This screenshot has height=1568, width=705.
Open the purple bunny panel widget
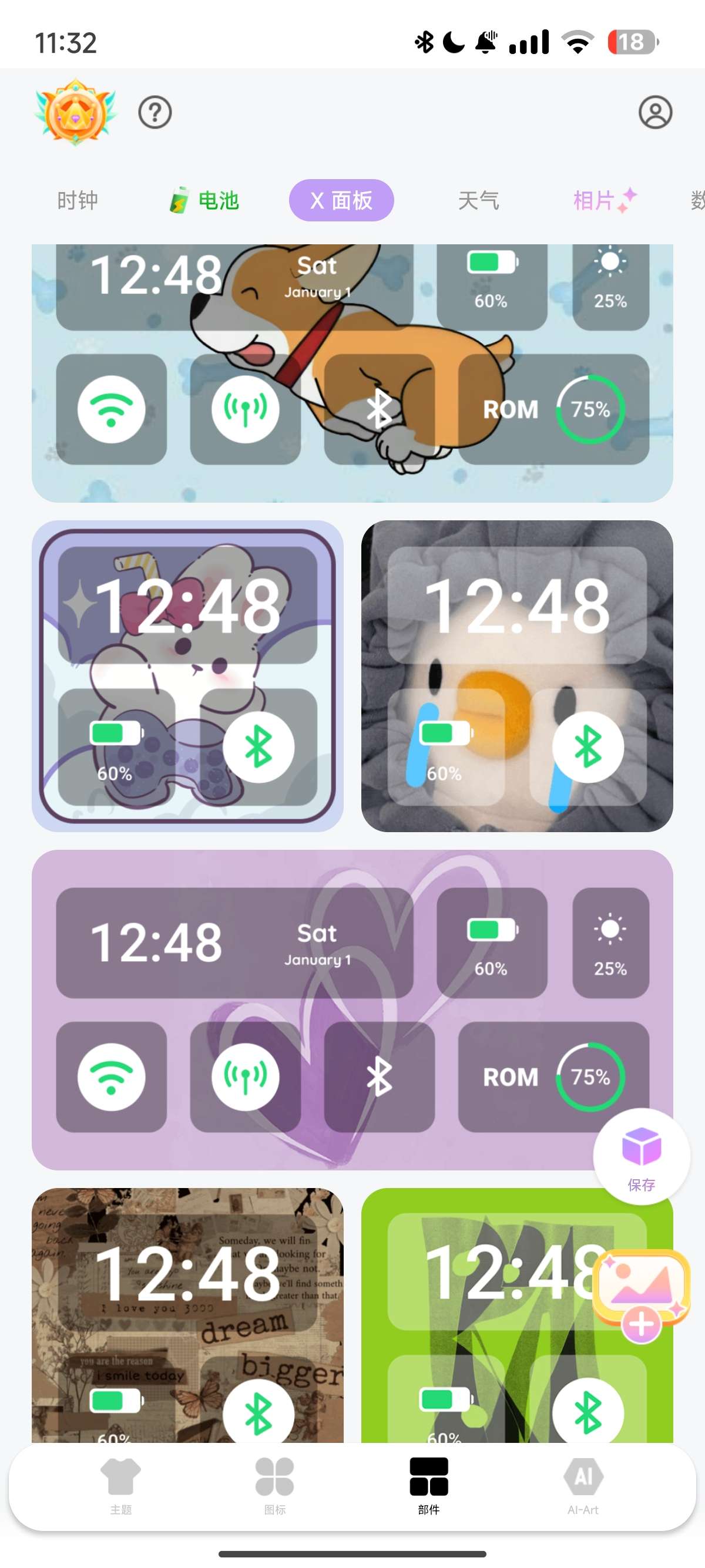tap(187, 676)
